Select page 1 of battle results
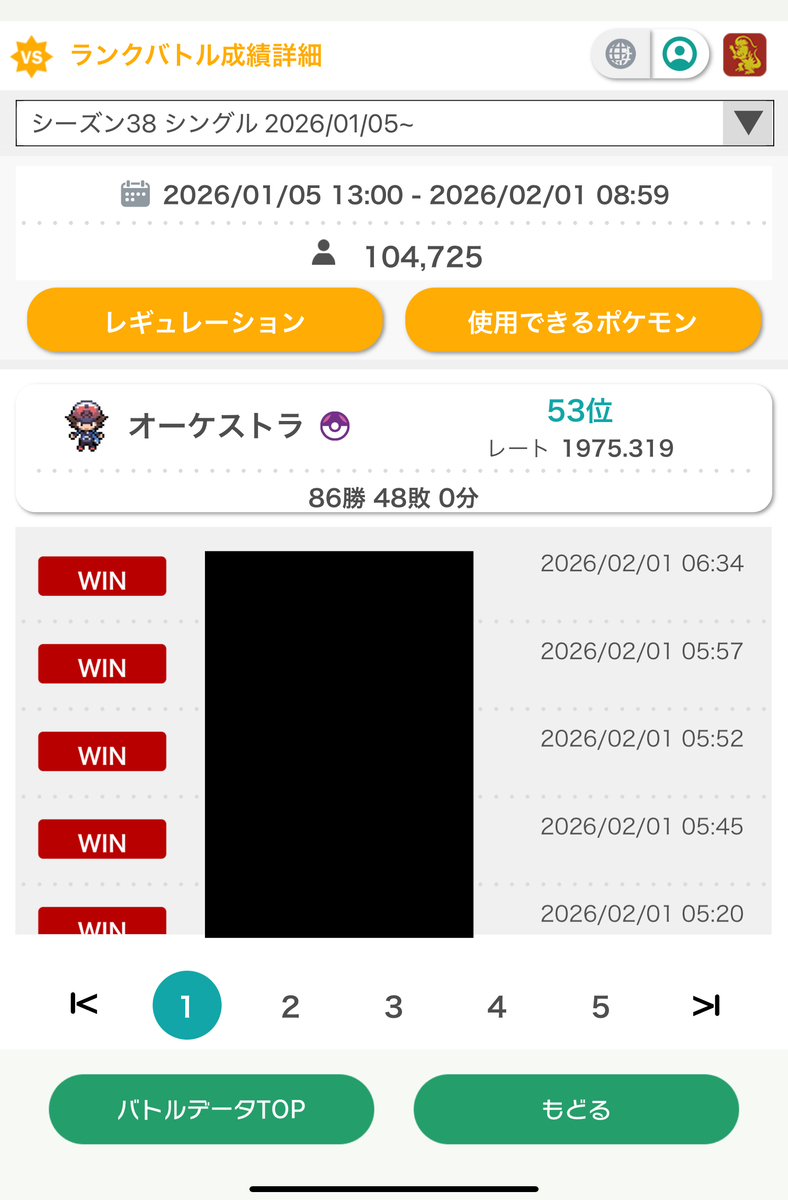The width and height of the screenshot is (788, 1200). tap(187, 1006)
